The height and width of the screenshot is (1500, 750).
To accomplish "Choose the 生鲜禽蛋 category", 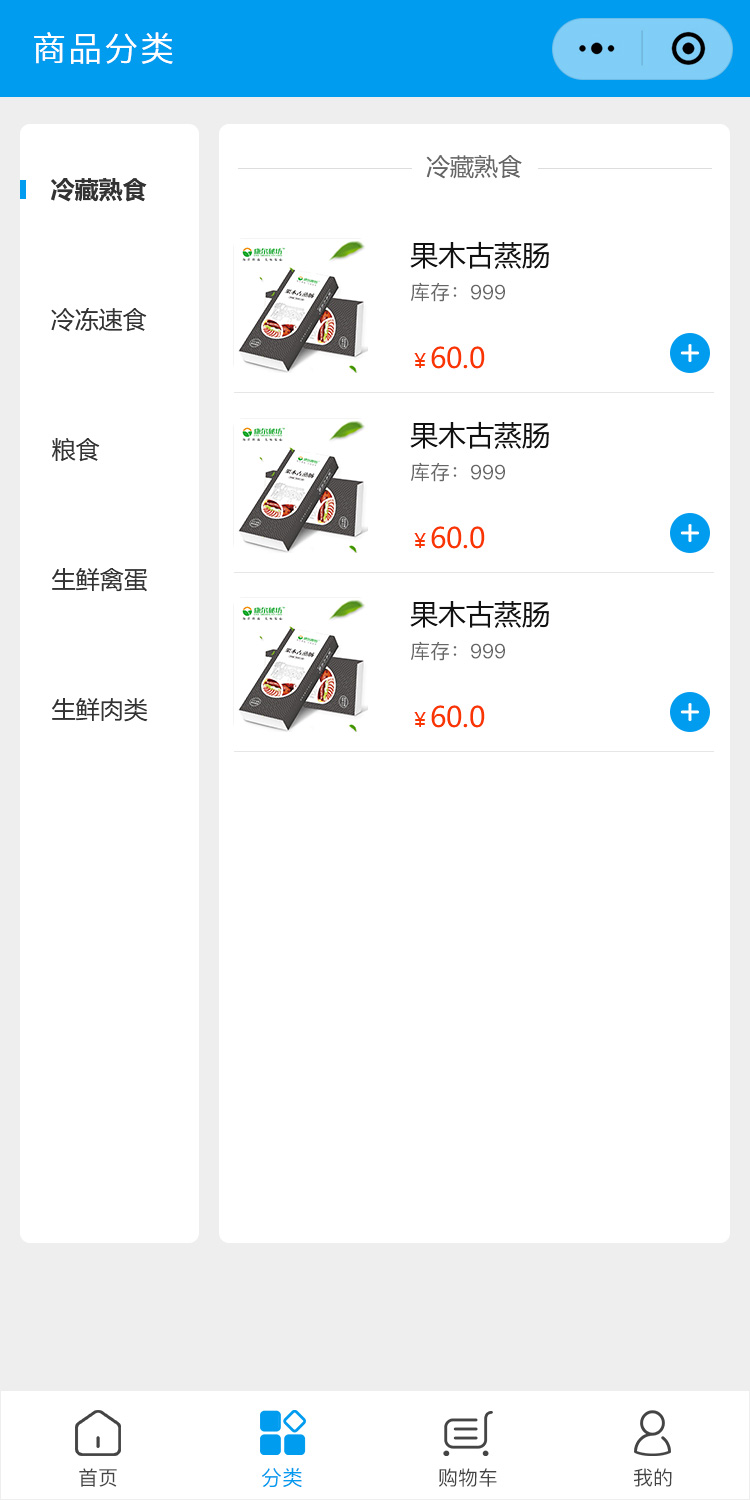I will click(x=99, y=580).
